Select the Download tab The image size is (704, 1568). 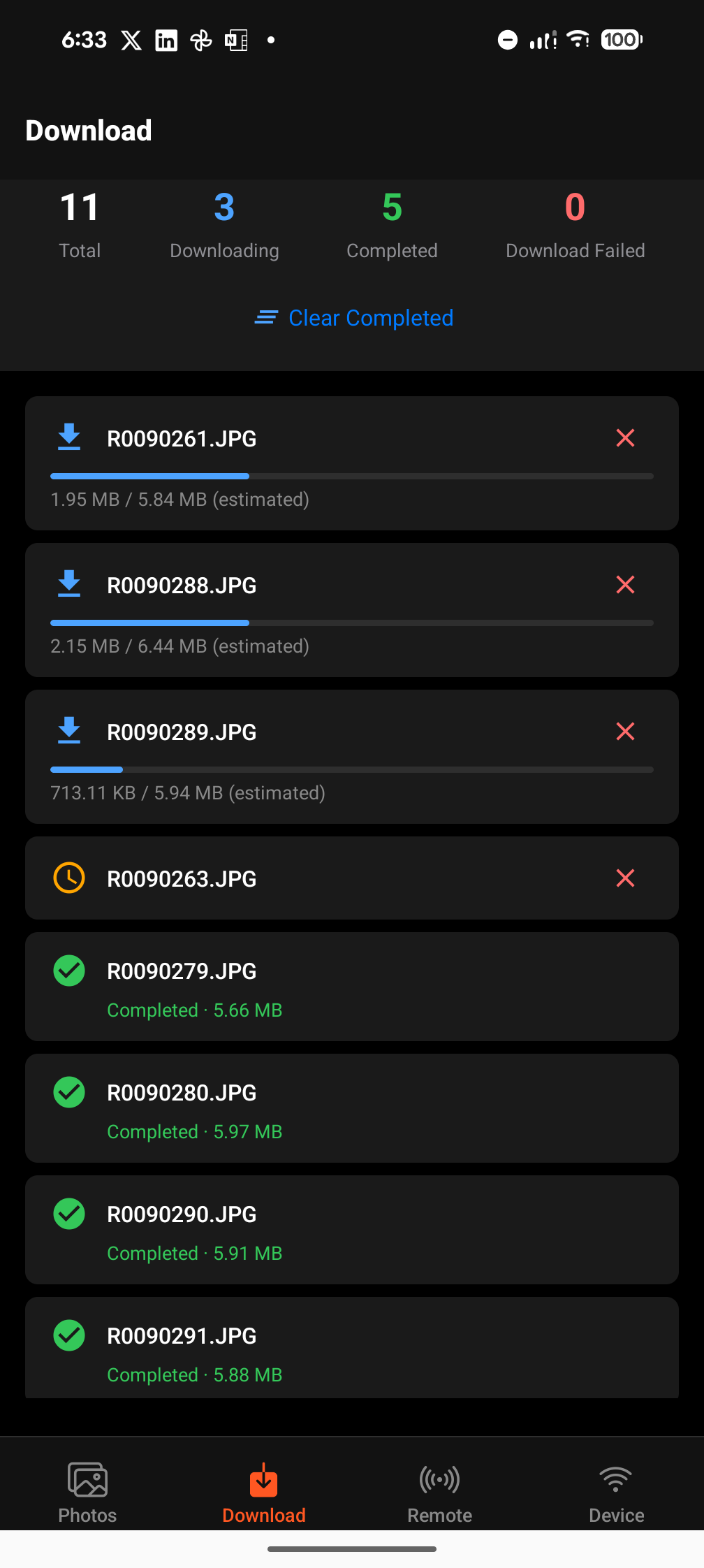pyautogui.click(x=264, y=1493)
